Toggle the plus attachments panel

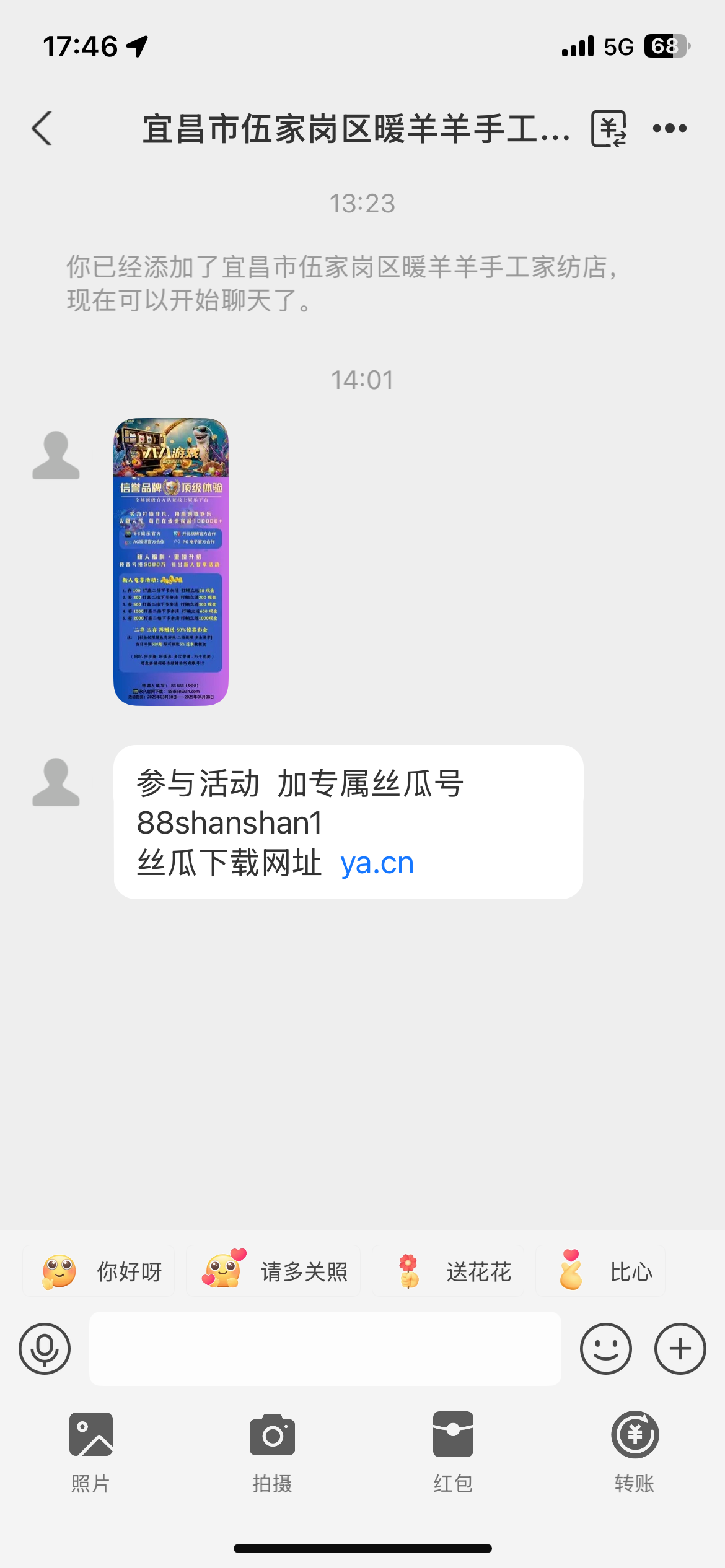point(680,1349)
